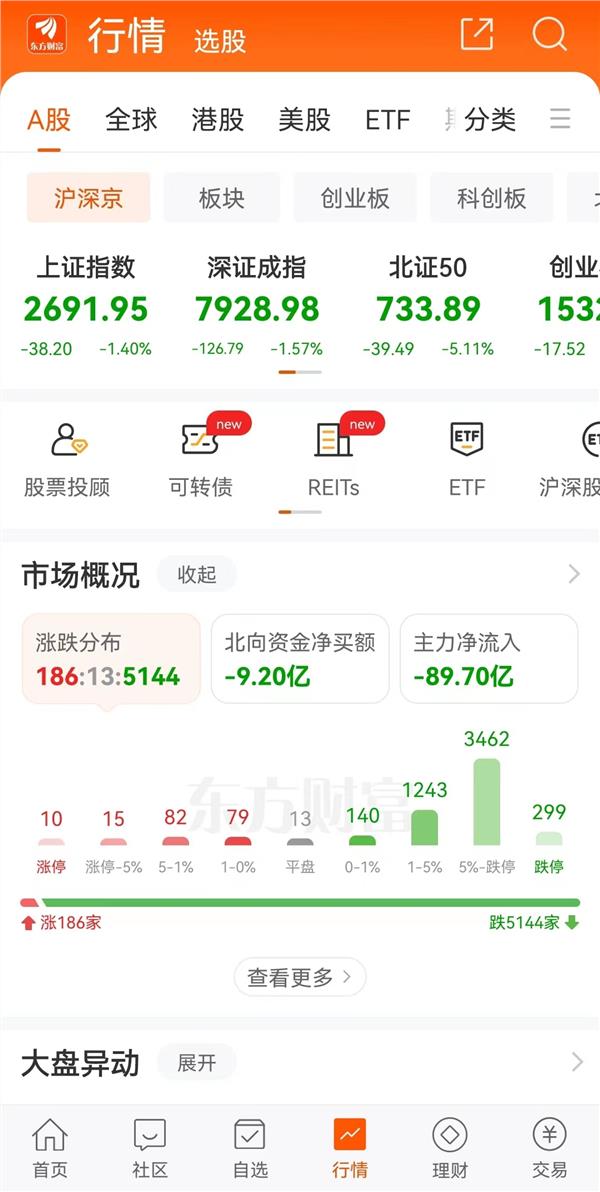Open 可转债 shortcut
The width and height of the screenshot is (600, 1192).
click(x=201, y=460)
